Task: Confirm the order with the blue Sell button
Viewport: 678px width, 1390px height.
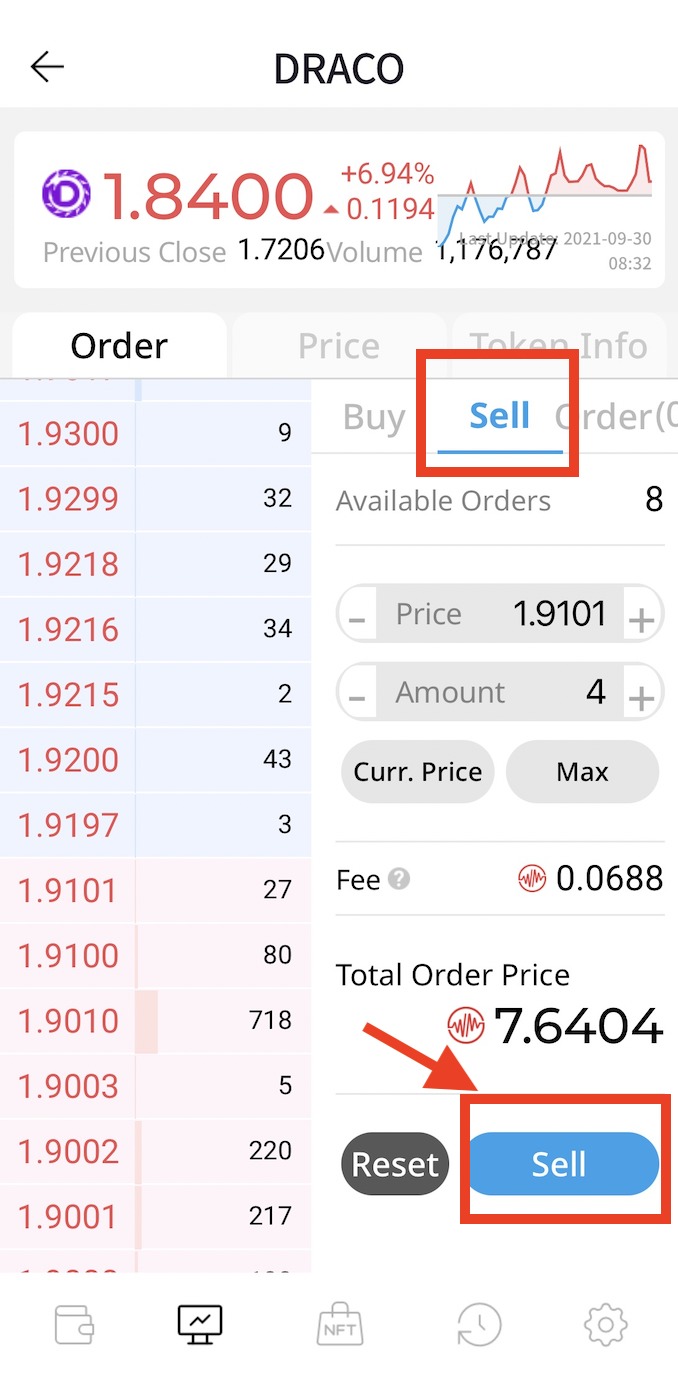Action: tap(562, 1164)
